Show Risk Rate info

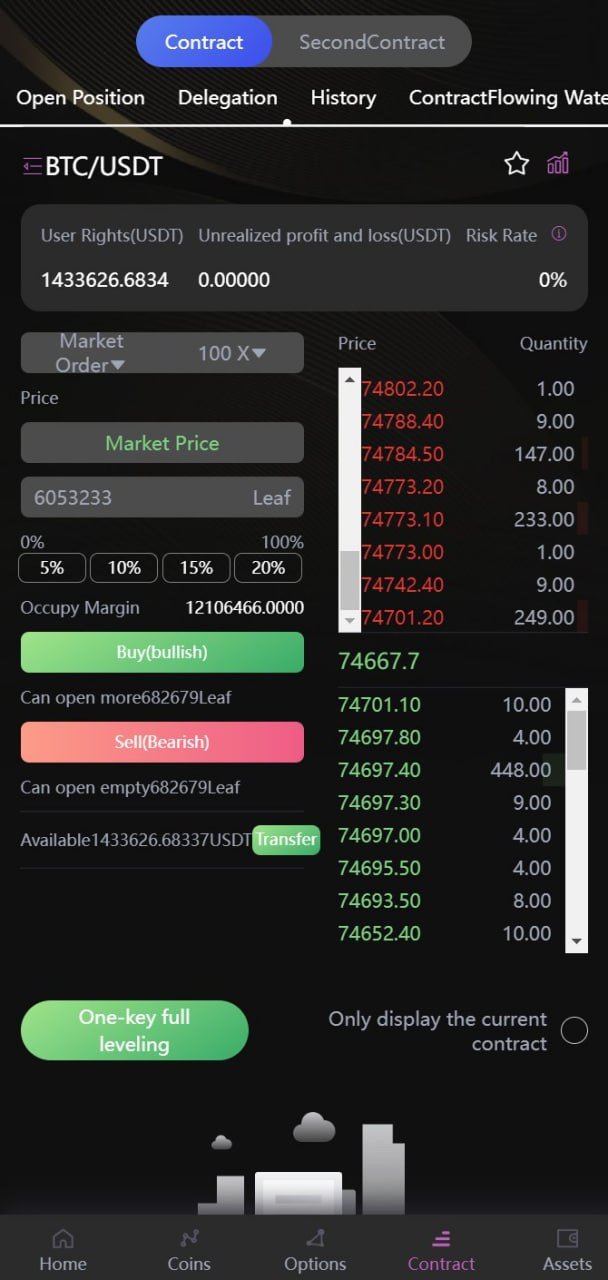pos(559,234)
